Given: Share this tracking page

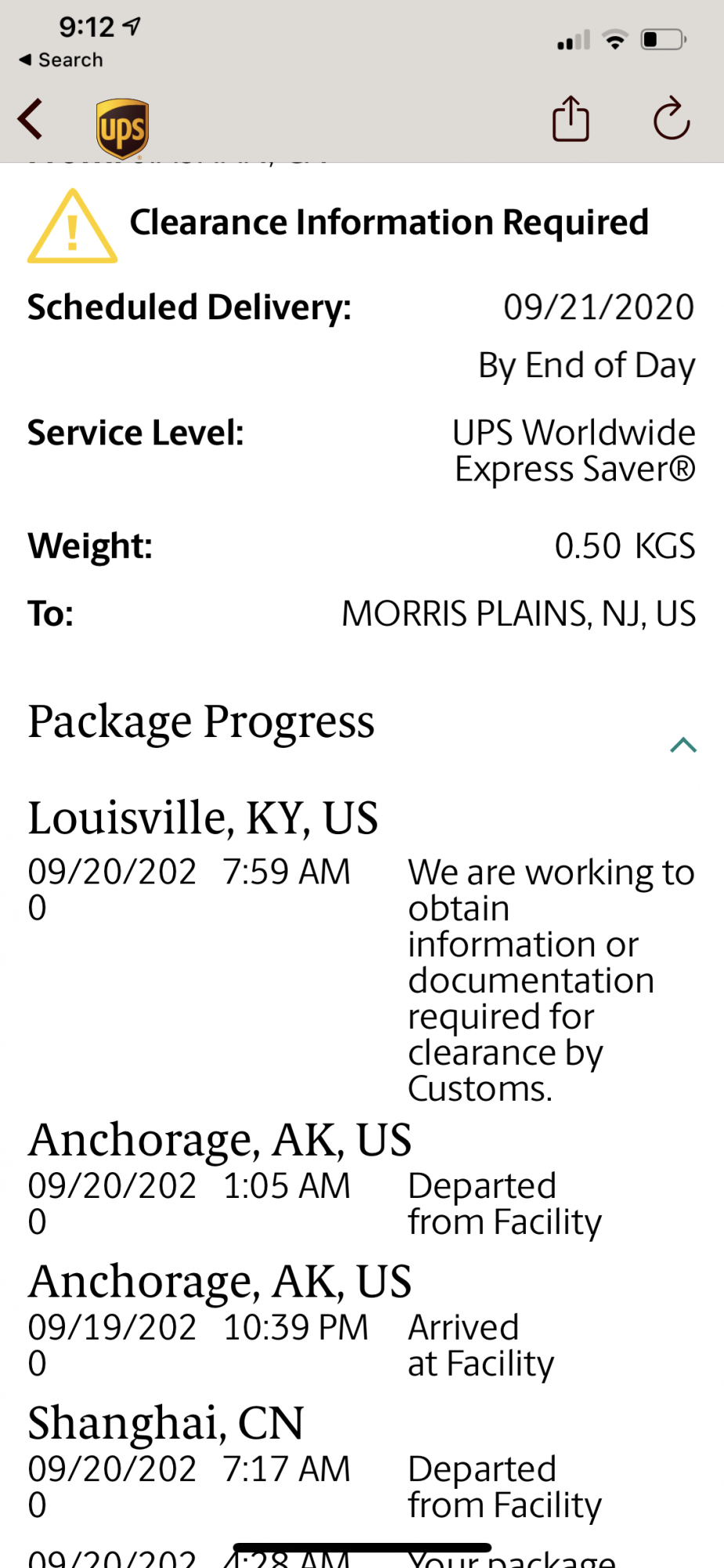Looking at the screenshot, I should pos(570,118).
